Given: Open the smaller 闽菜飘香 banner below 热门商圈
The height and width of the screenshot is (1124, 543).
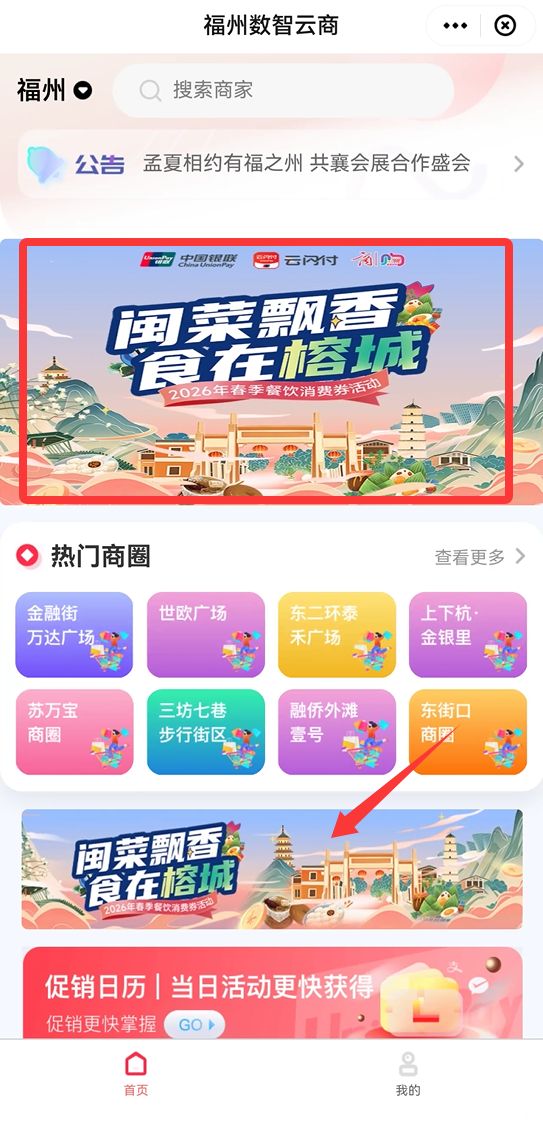Looking at the screenshot, I should (x=272, y=869).
